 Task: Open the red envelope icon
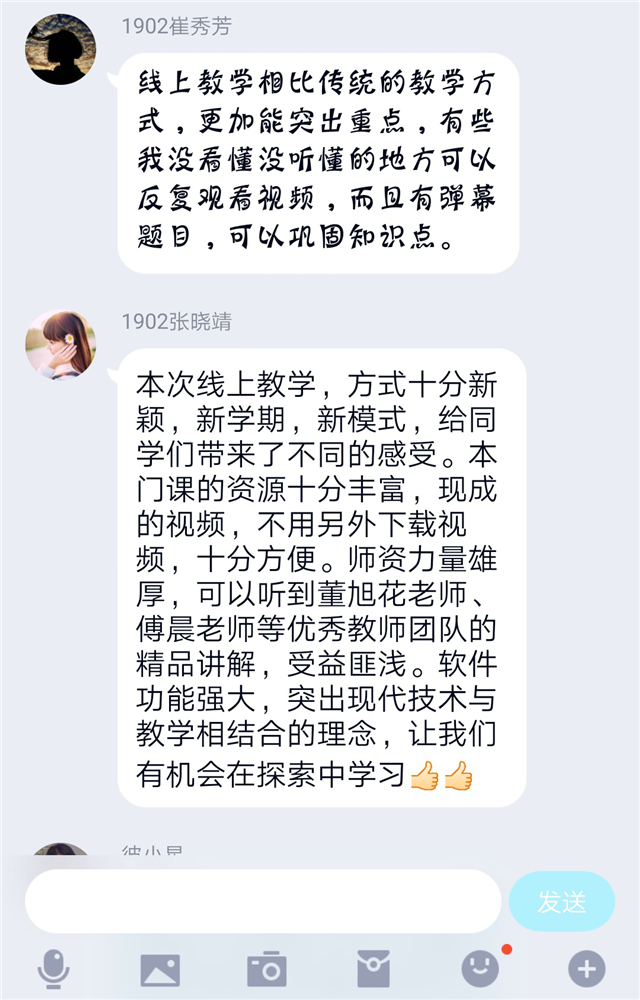point(373,969)
